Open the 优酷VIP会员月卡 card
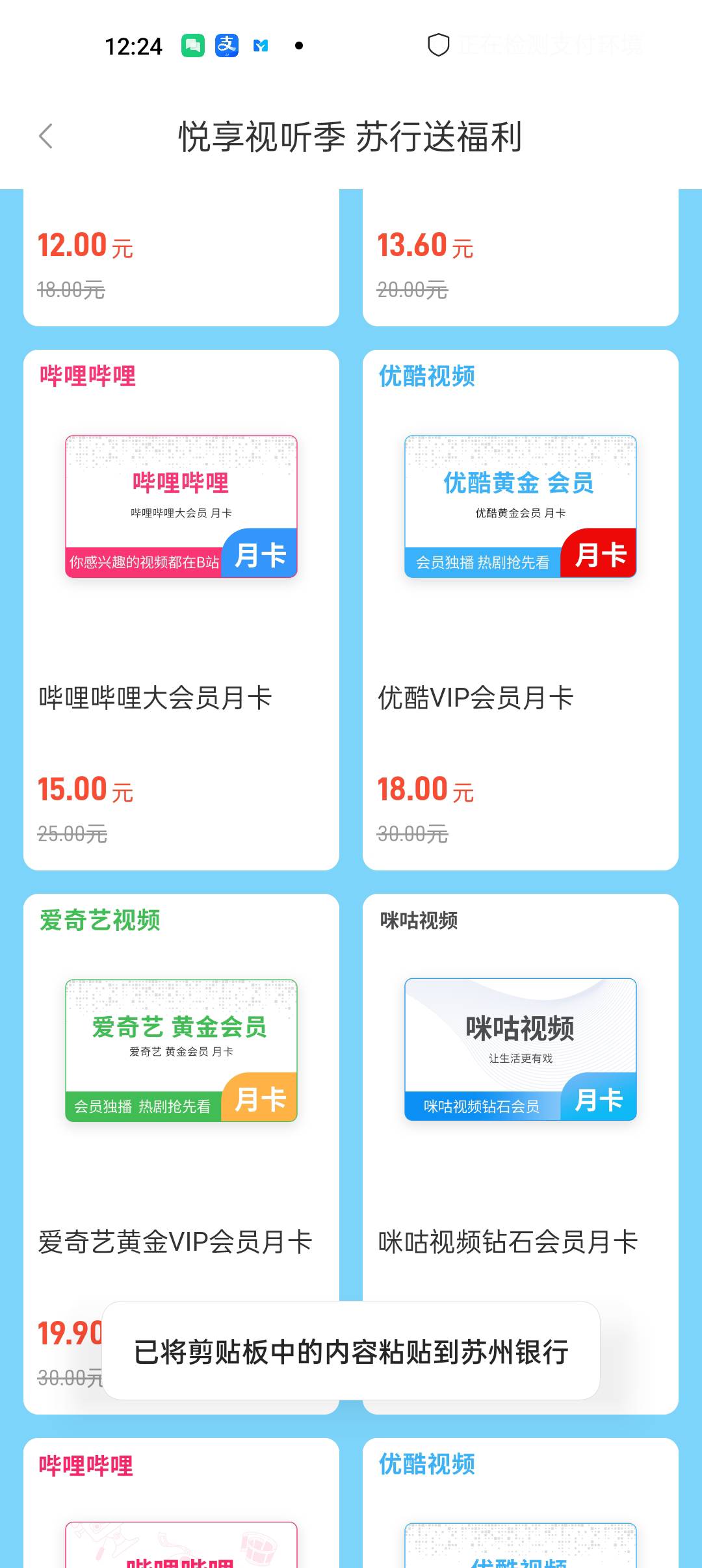The image size is (702, 1568). point(521,610)
